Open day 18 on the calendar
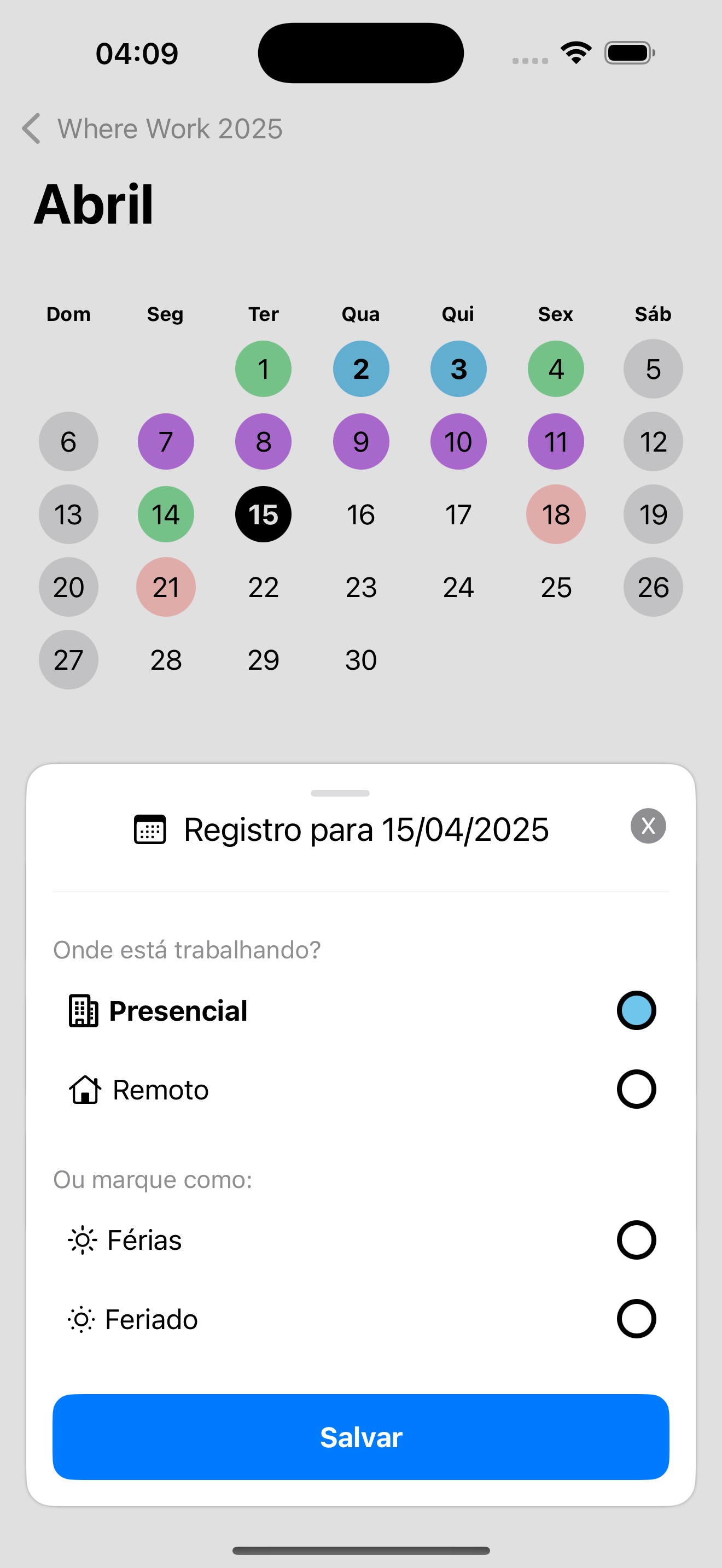The image size is (722, 1568). pyautogui.click(x=556, y=514)
